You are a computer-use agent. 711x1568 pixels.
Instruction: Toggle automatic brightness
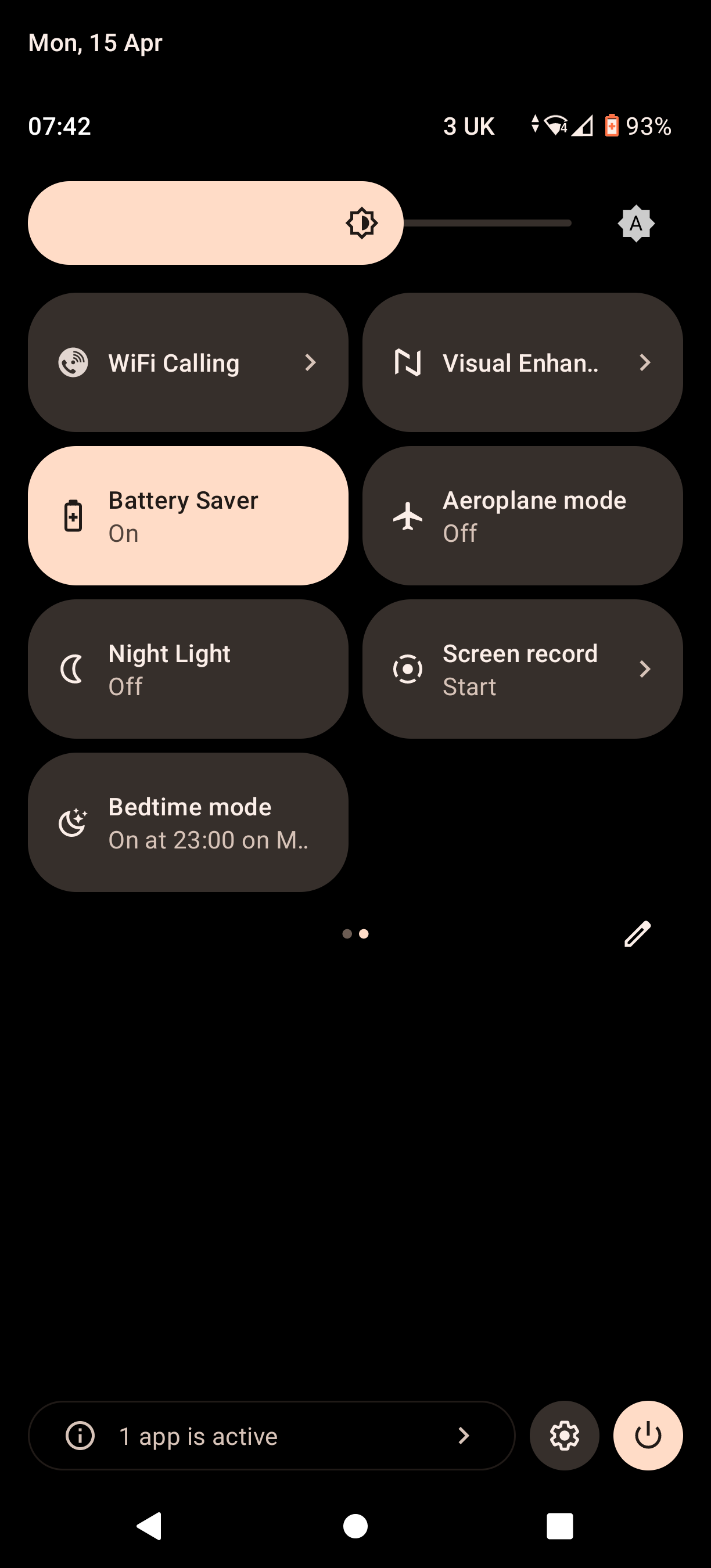tap(635, 224)
